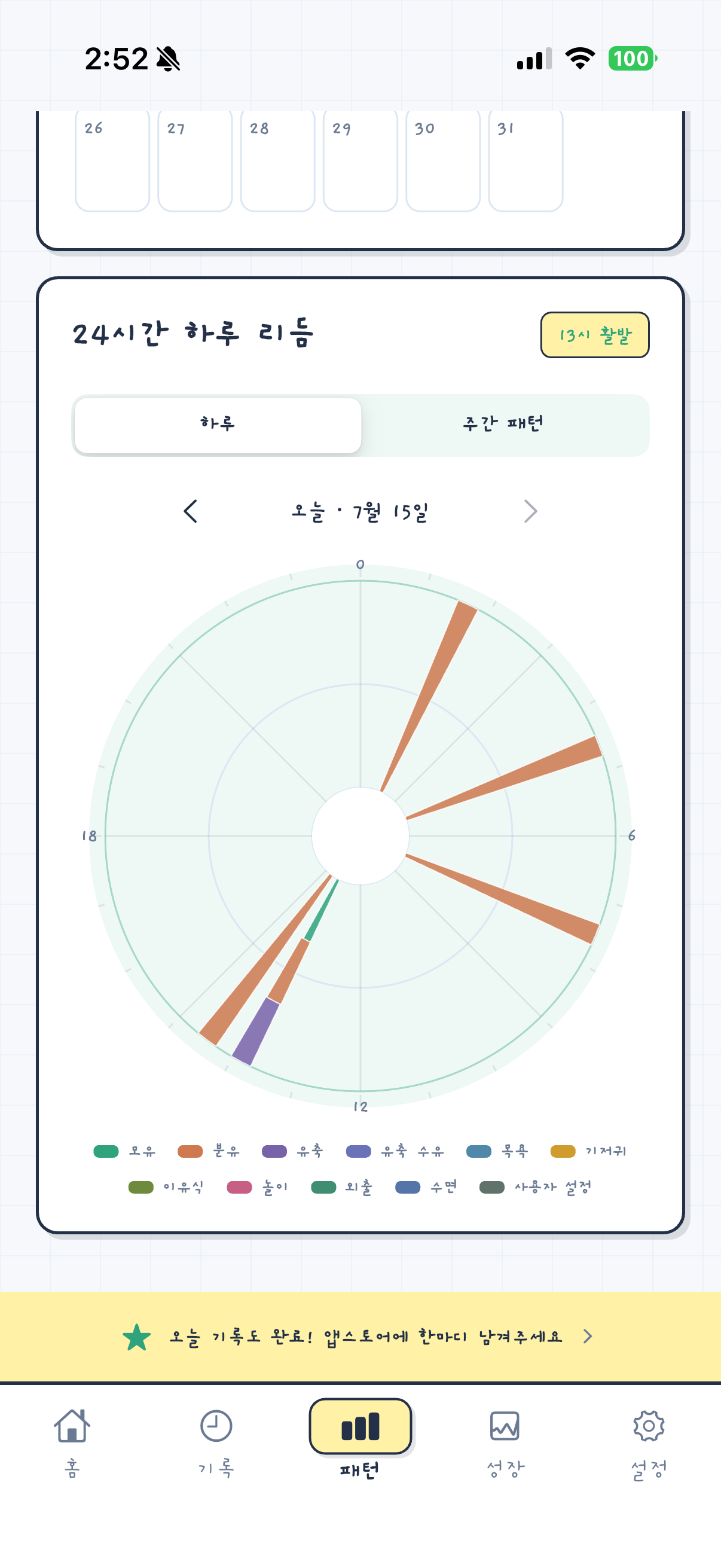The image size is (721, 1568).
Task: Select calendar day 28
Action: 277,160
